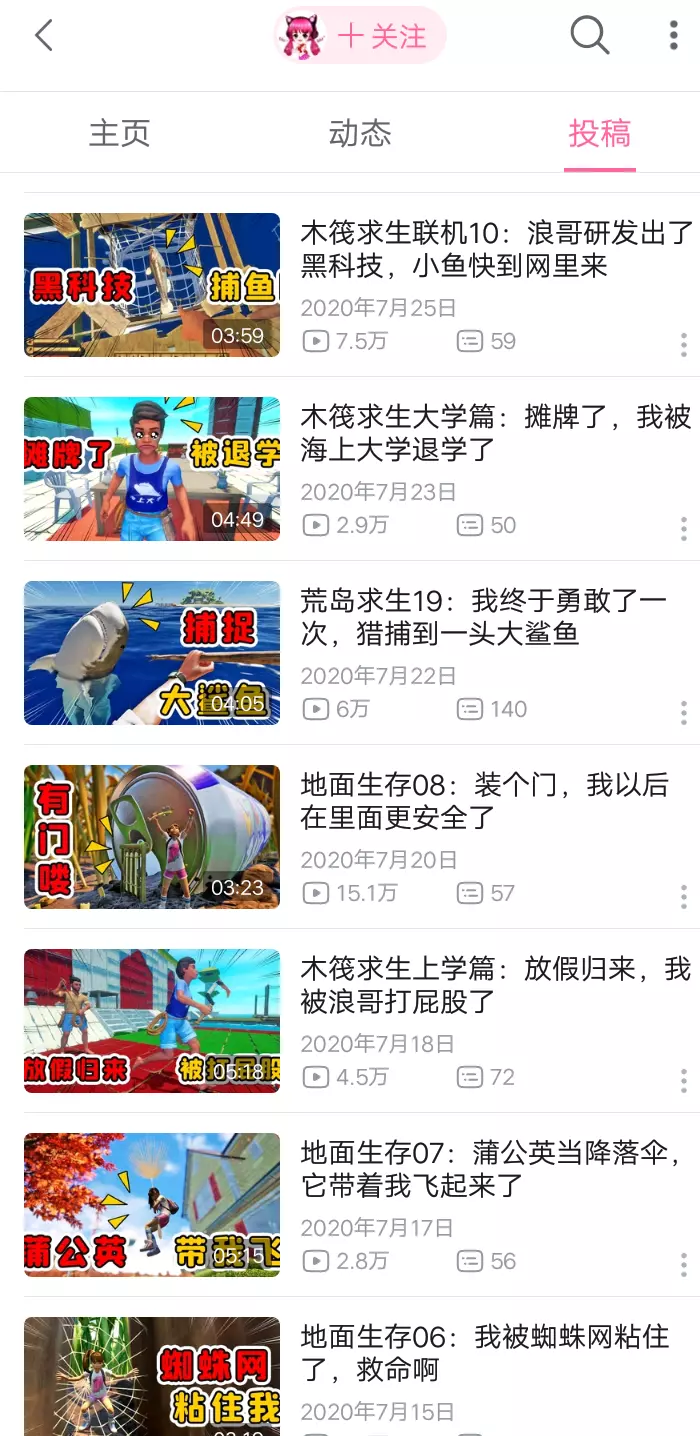This screenshot has width=700, height=1436.
Task: View 木筏求生上学篇 放假归来 video
Action: (x=152, y=1021)
